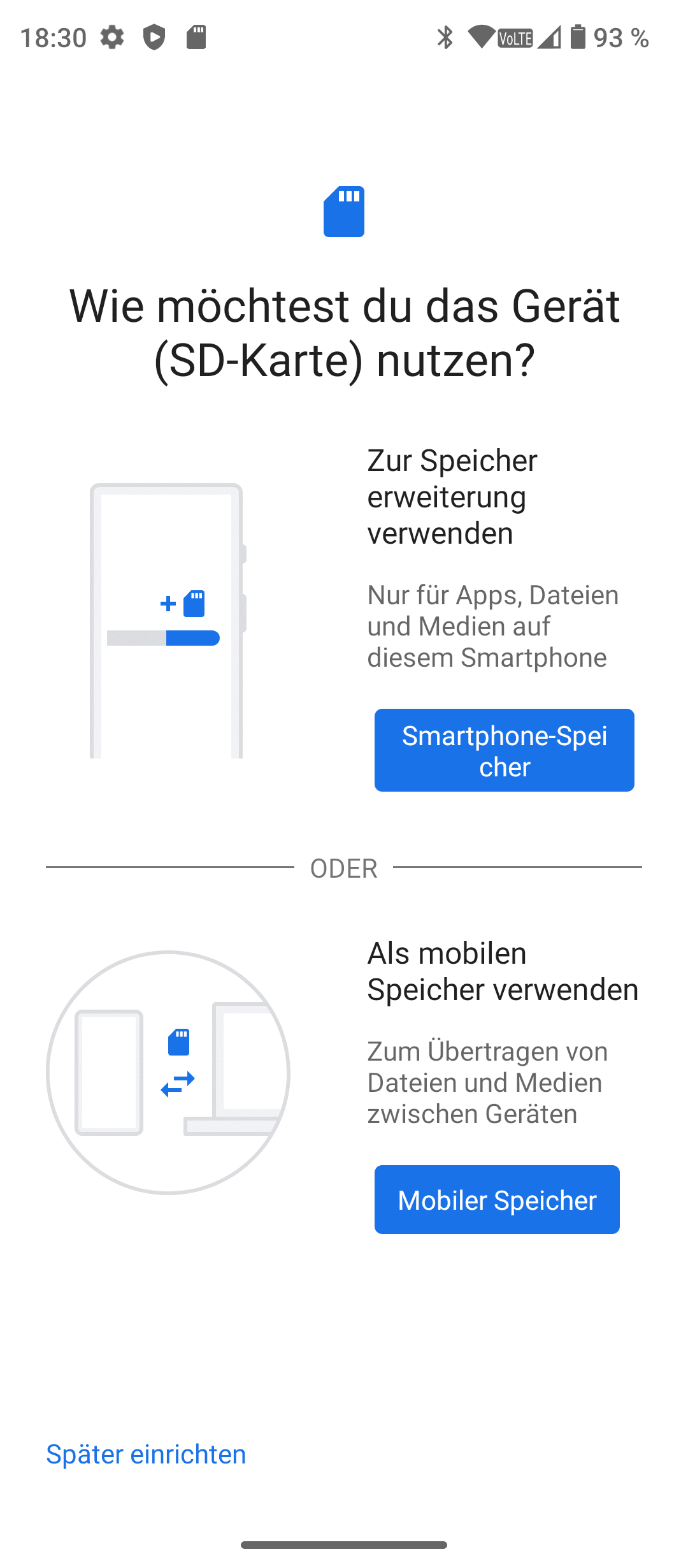This screenshot has height=1568, width=688.
Task: Select the Mobiler Speicher button
Action: pos(497,1200)
